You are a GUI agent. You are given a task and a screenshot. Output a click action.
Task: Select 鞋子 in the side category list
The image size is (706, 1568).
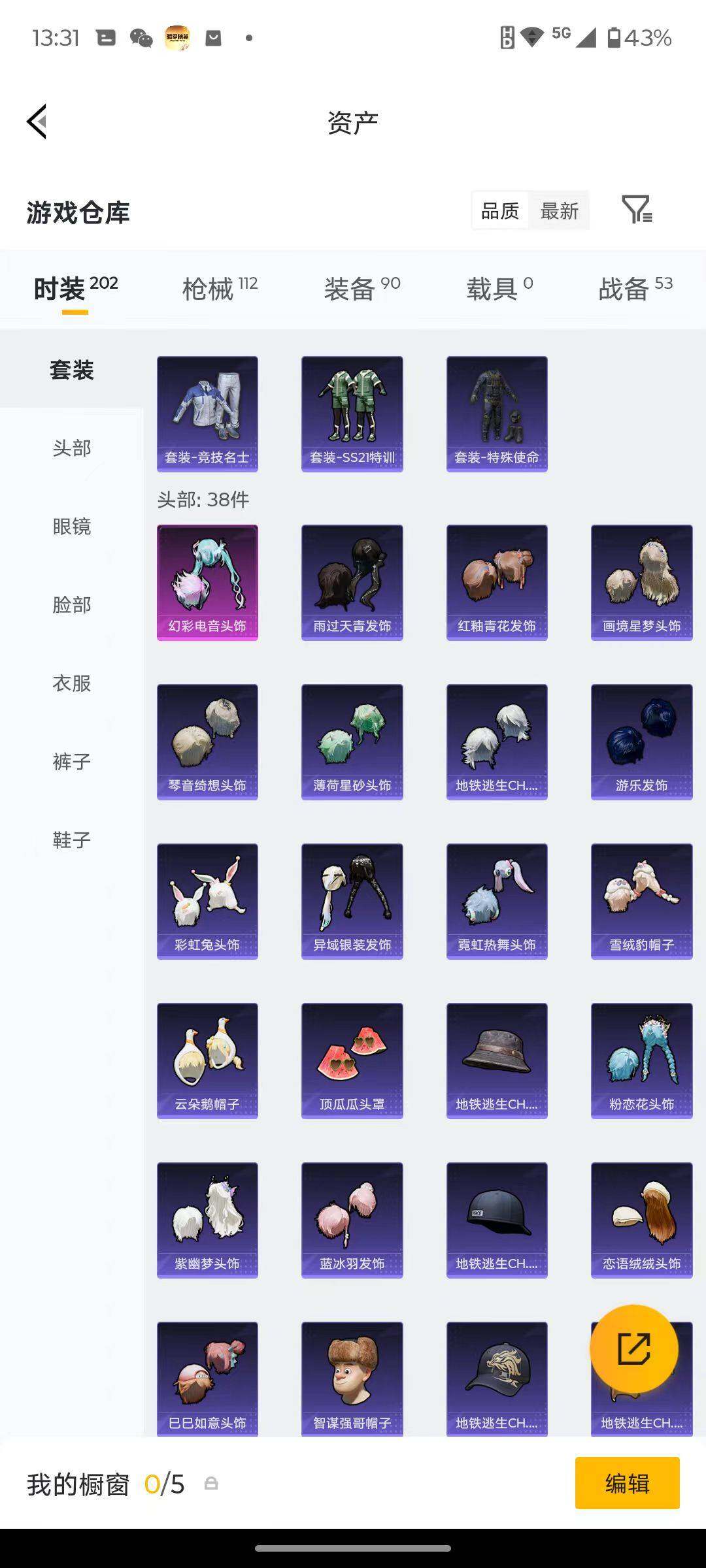(x=72, y=840)
